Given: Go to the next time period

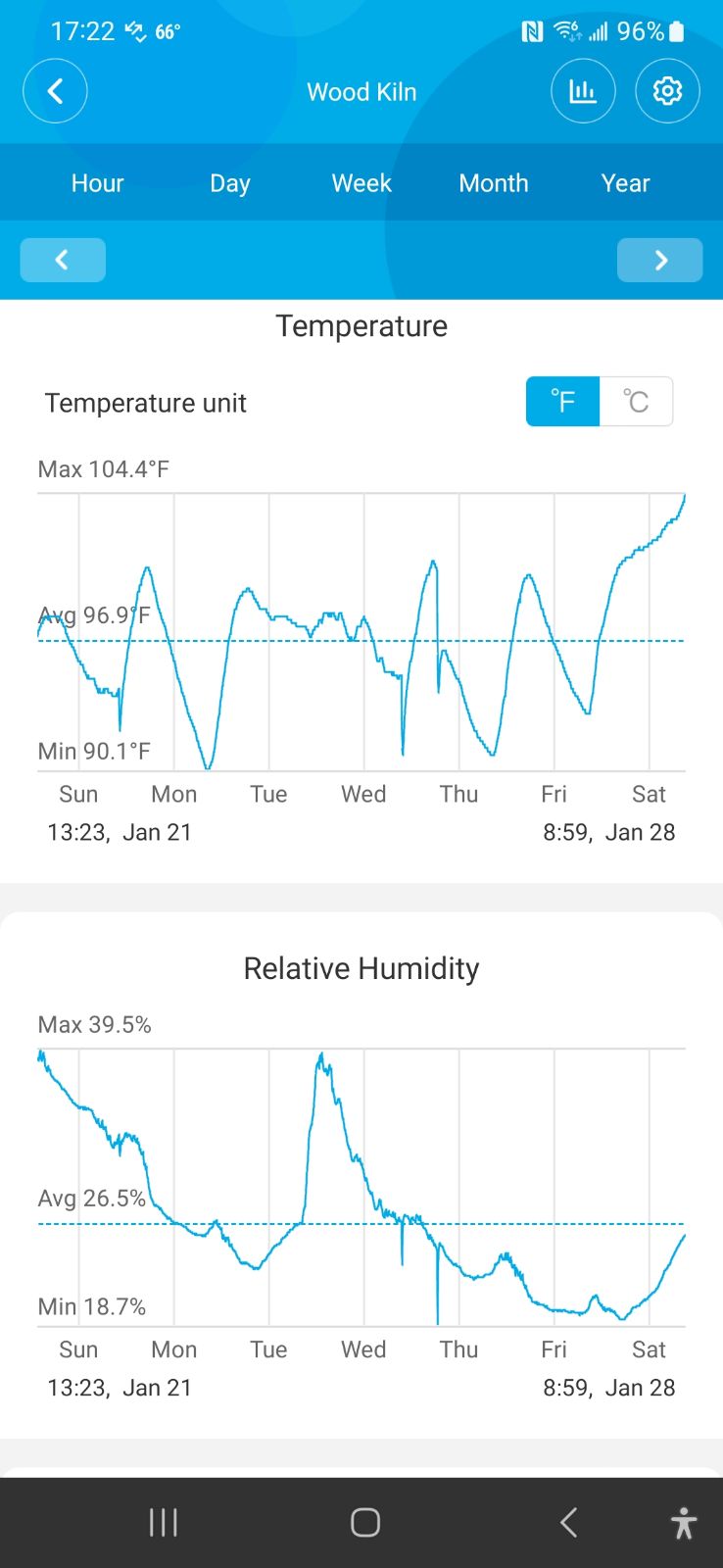Looking at the screenshot, I should pos(660,260).
